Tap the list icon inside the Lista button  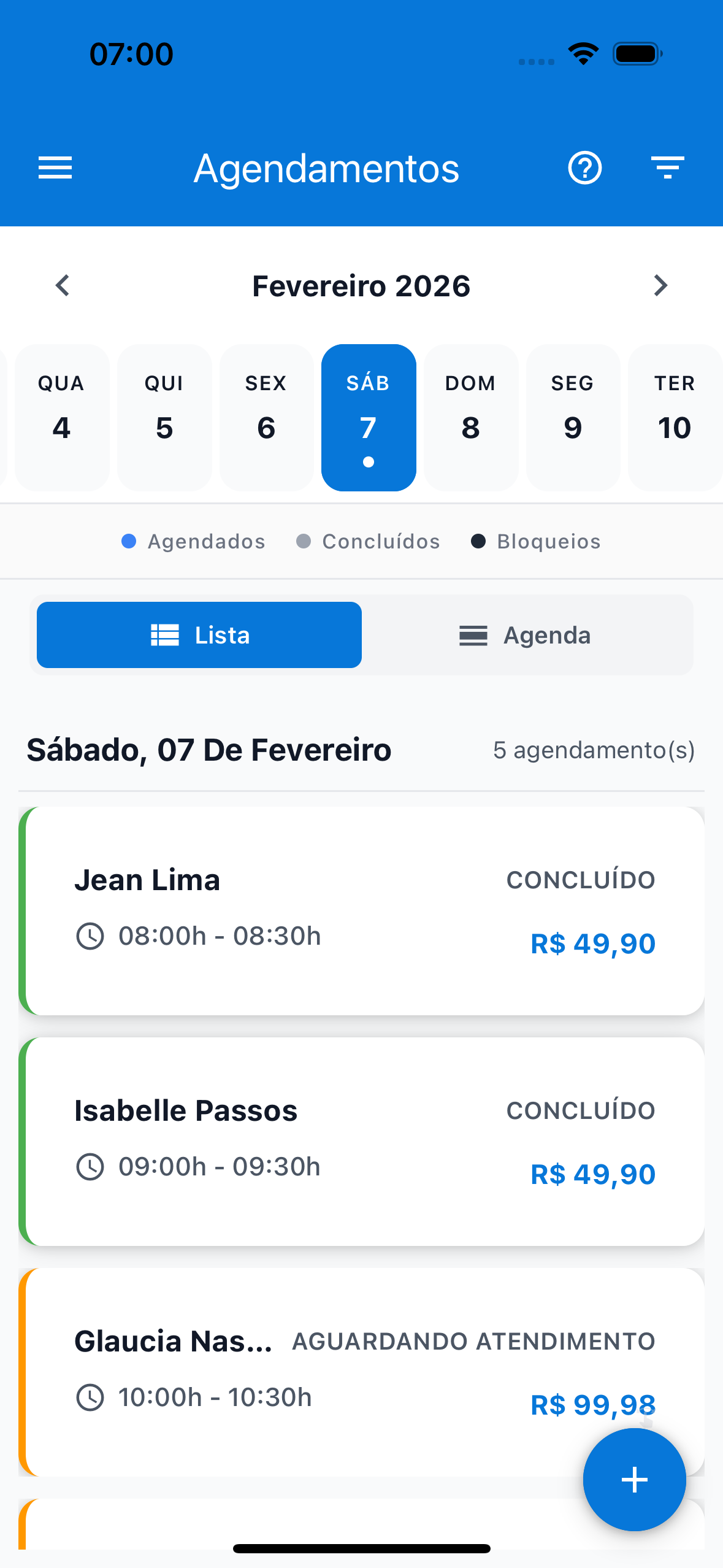point(164,635)
